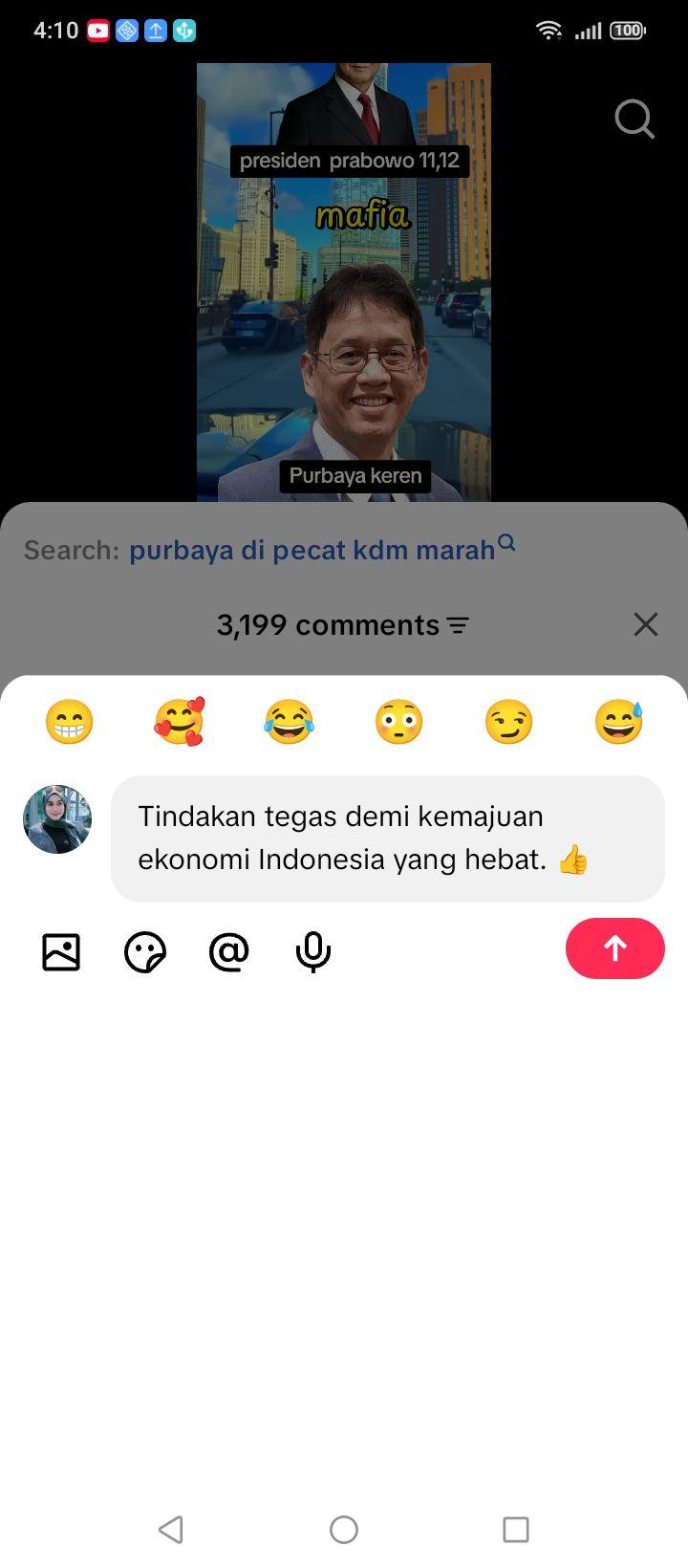Record a voice comment with the microphone
This screenshot has height=1568, width=688.
point(313,952)
